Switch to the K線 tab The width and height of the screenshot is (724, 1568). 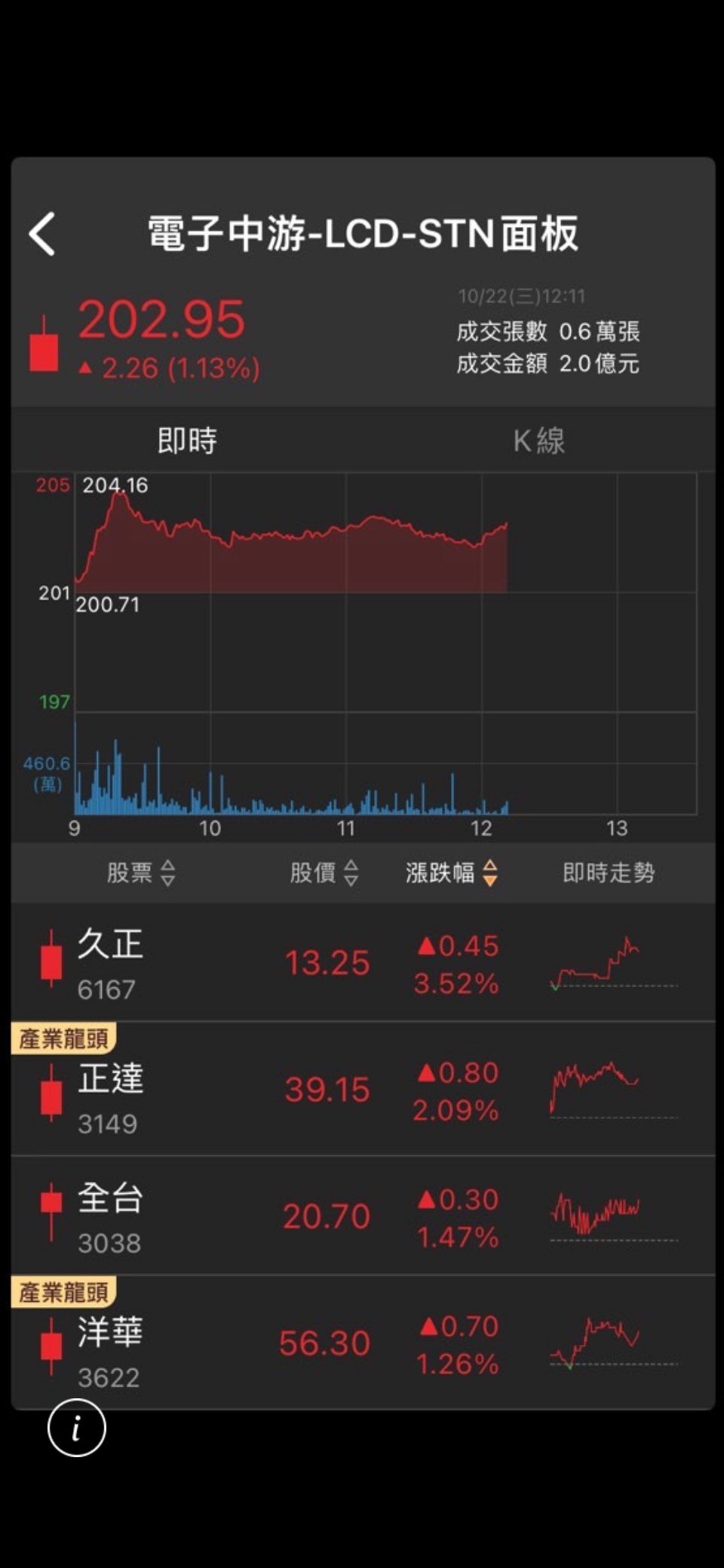[538, 440]
